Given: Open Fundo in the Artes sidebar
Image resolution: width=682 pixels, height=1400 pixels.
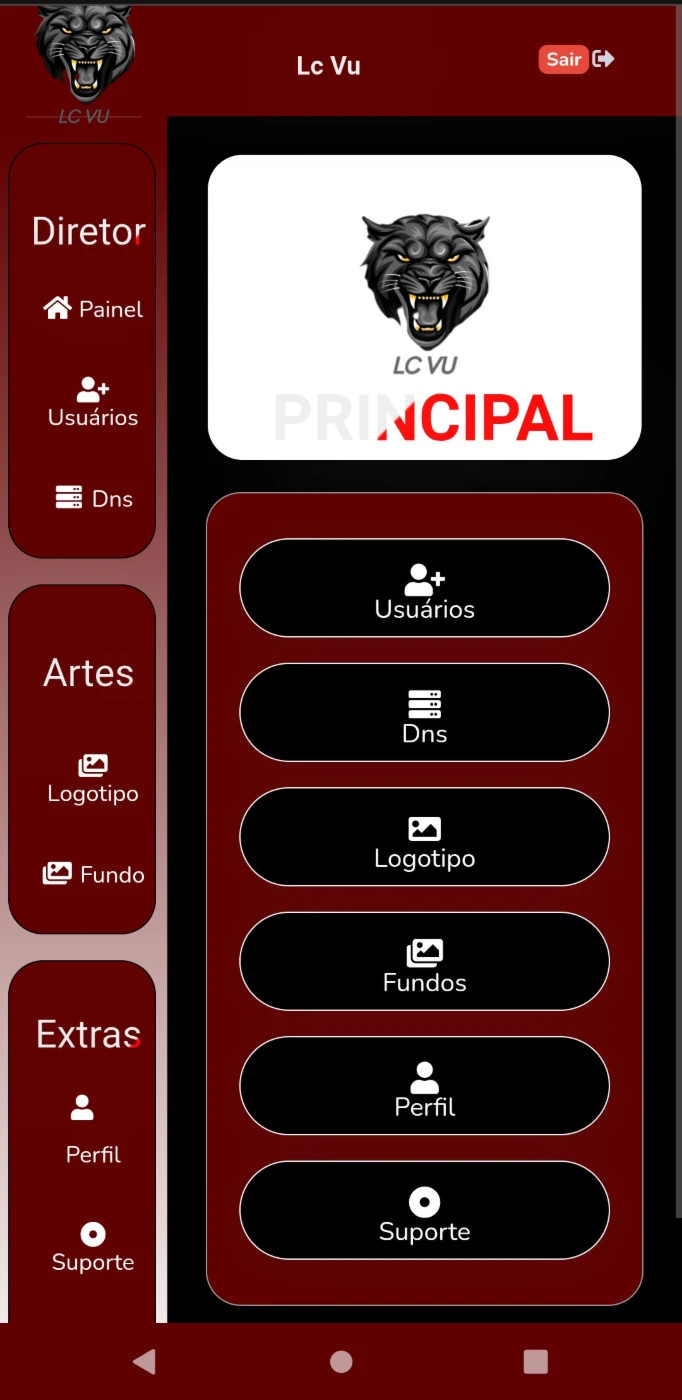Looking at the screenshot, I should coord(94,874).
